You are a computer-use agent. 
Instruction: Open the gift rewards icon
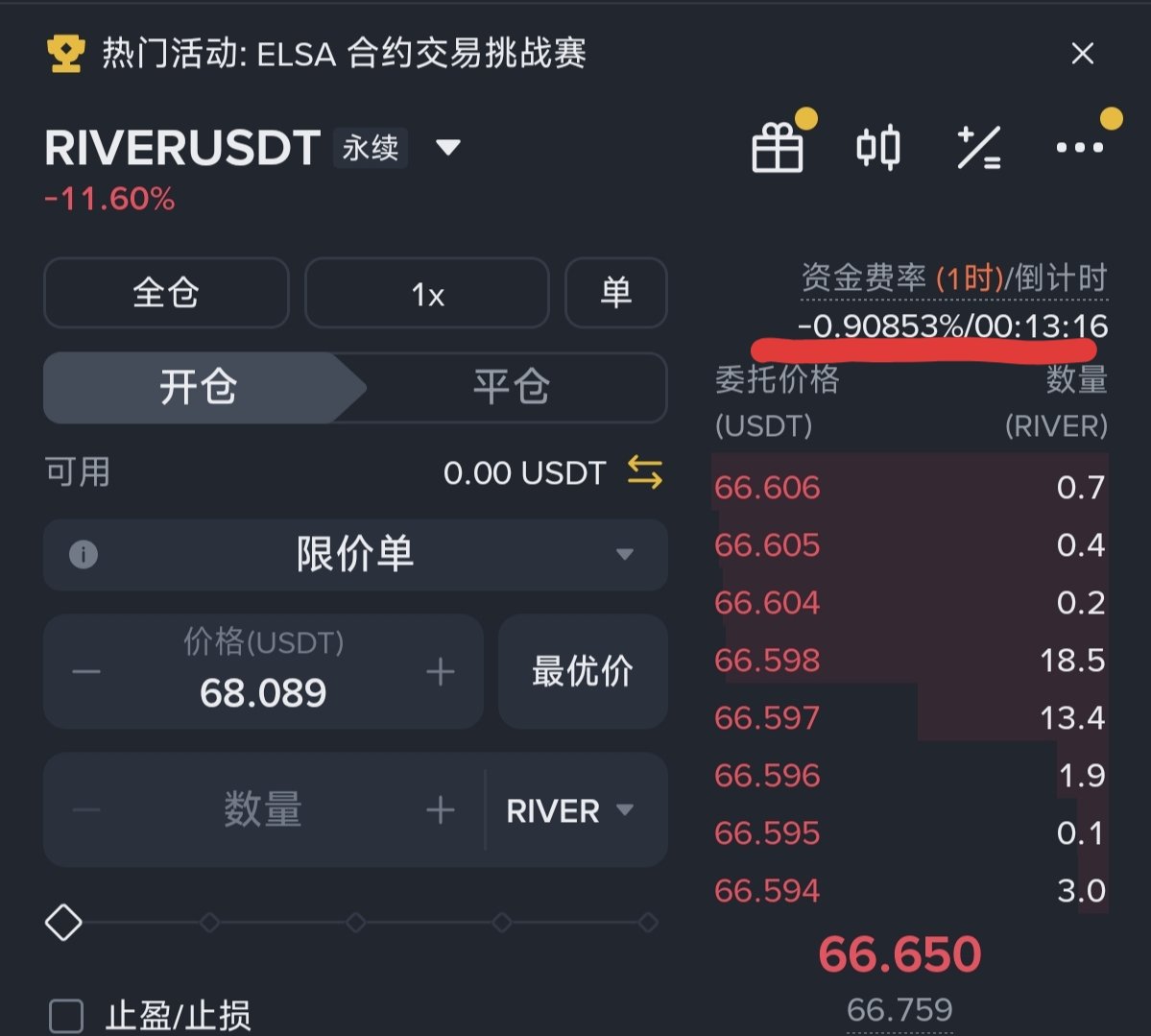pos(777,149)
